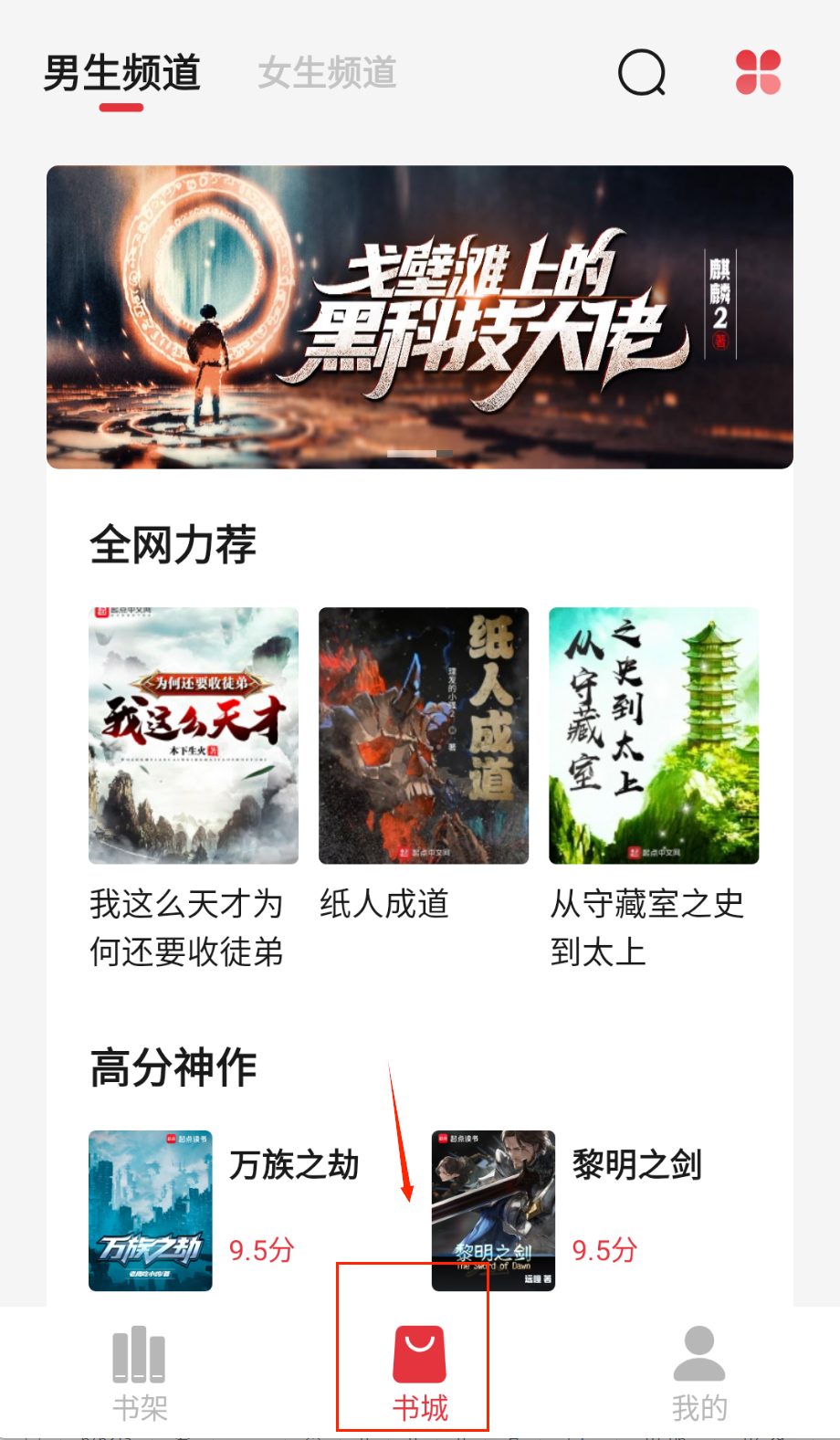
Task: View the book 纸人成道
Action: tap(424, 736)
